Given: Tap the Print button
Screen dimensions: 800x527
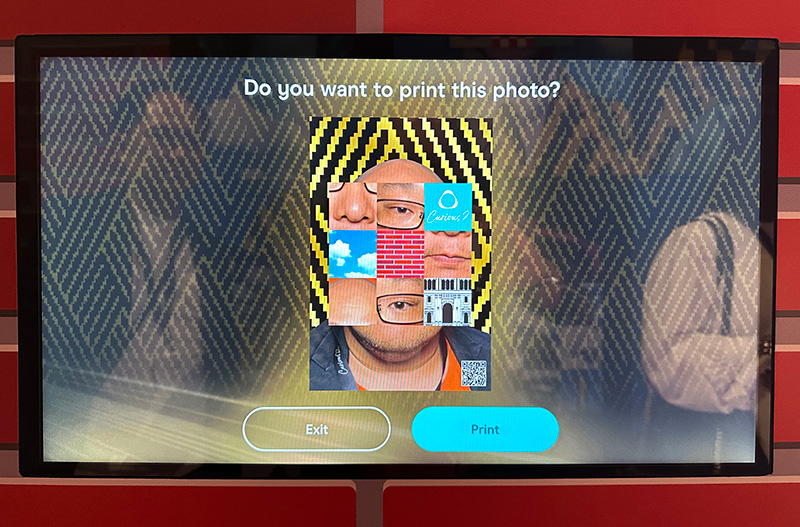Looking at the screenshot, I should click(x=485, y=429).
